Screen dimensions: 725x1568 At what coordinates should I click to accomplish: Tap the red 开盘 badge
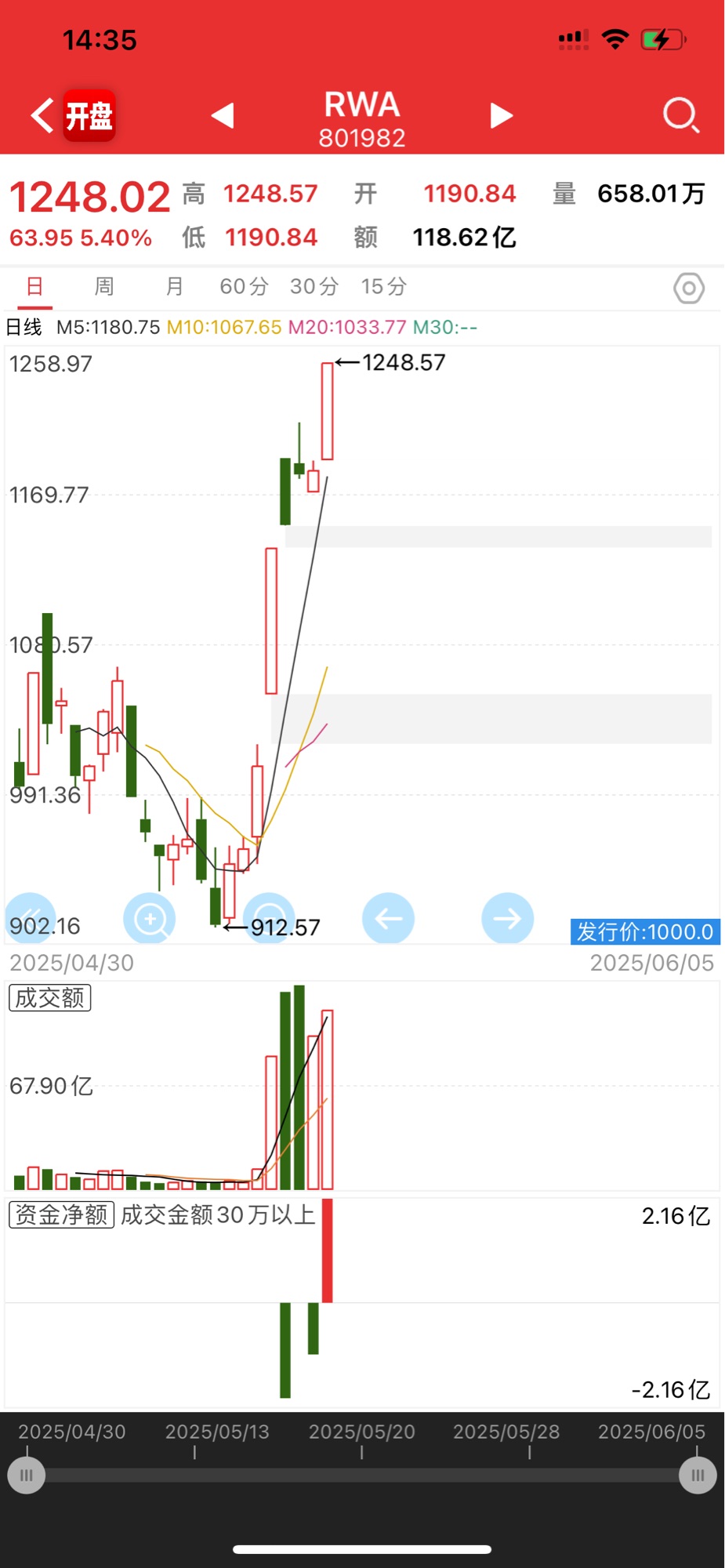point(89,116)
